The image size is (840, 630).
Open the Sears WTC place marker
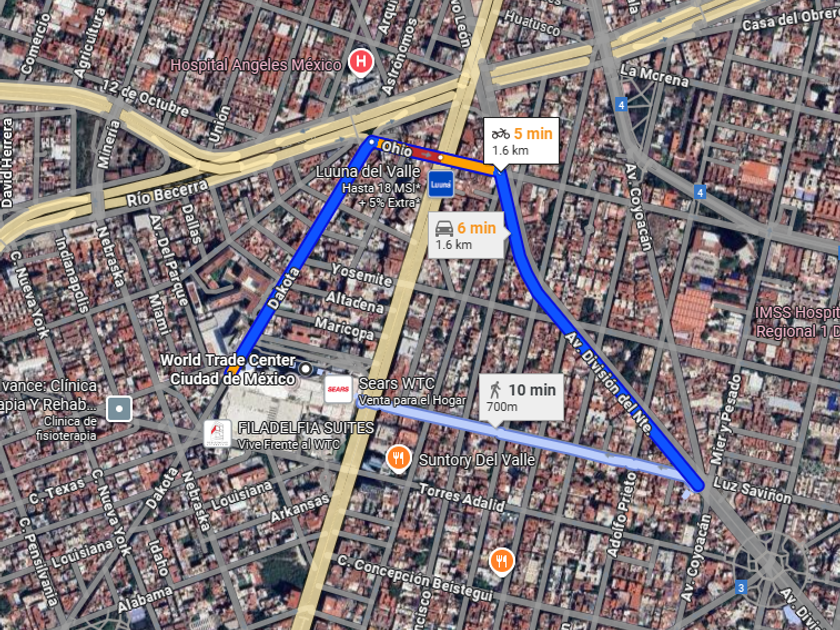pos(338,391)
